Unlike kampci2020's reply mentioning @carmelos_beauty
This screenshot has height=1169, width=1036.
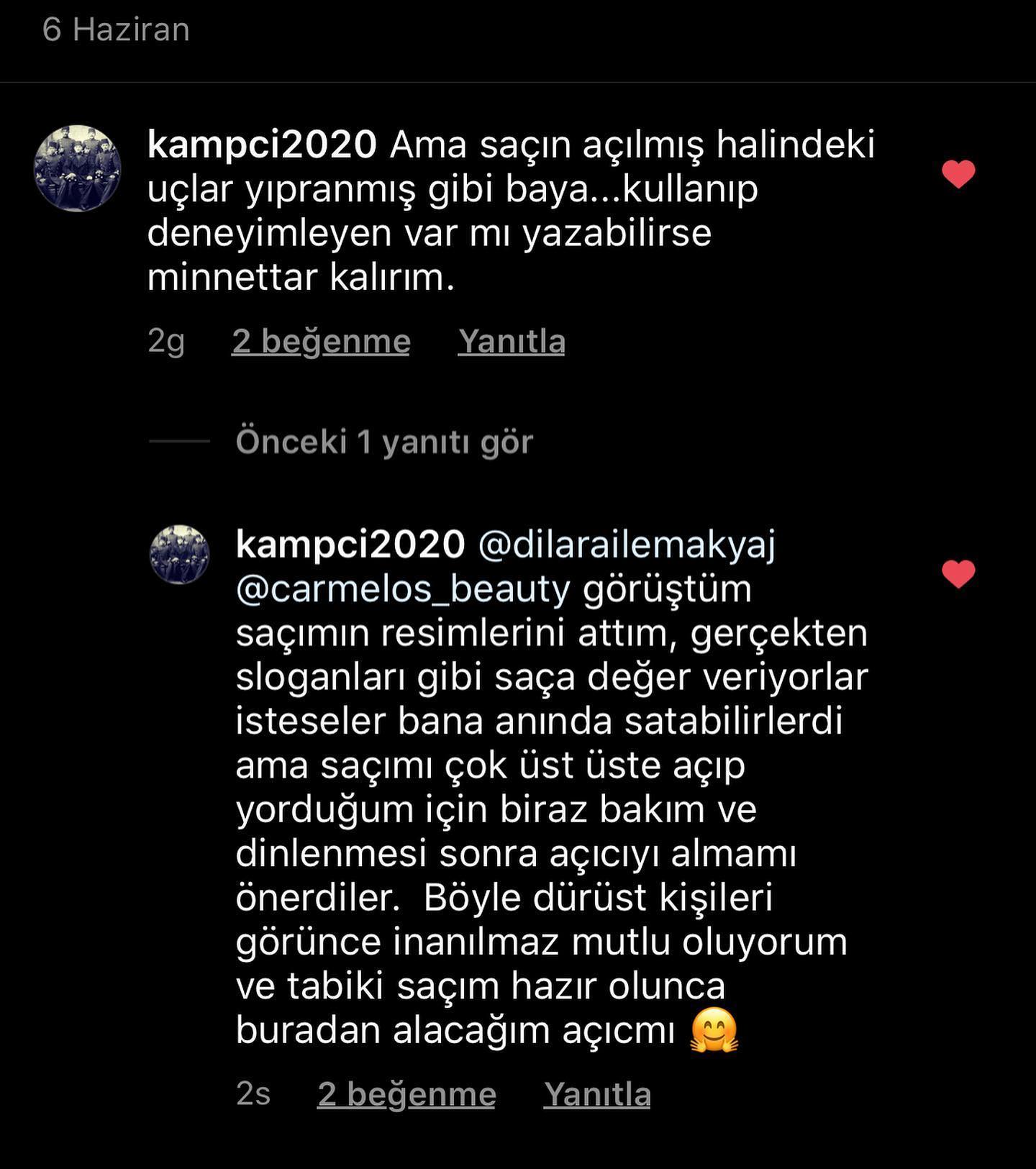[958, 574]
